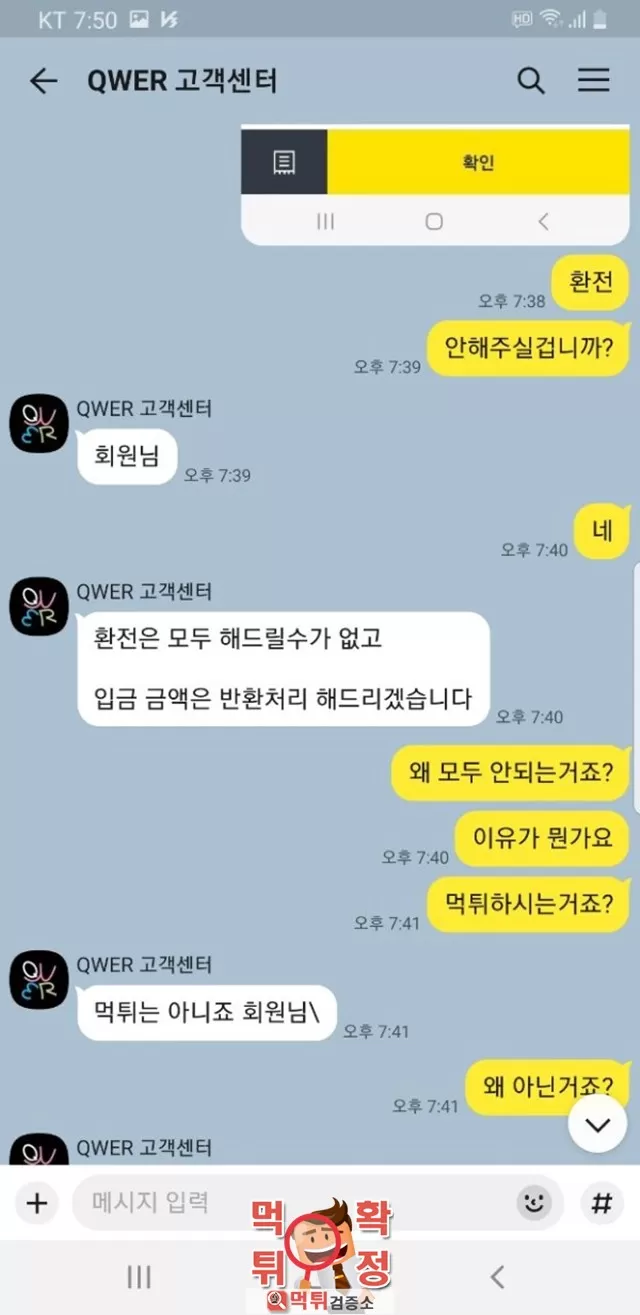Focus the 메시지 입력 text field
This screenshot has width=640, height=1315.
[290, 1202]
